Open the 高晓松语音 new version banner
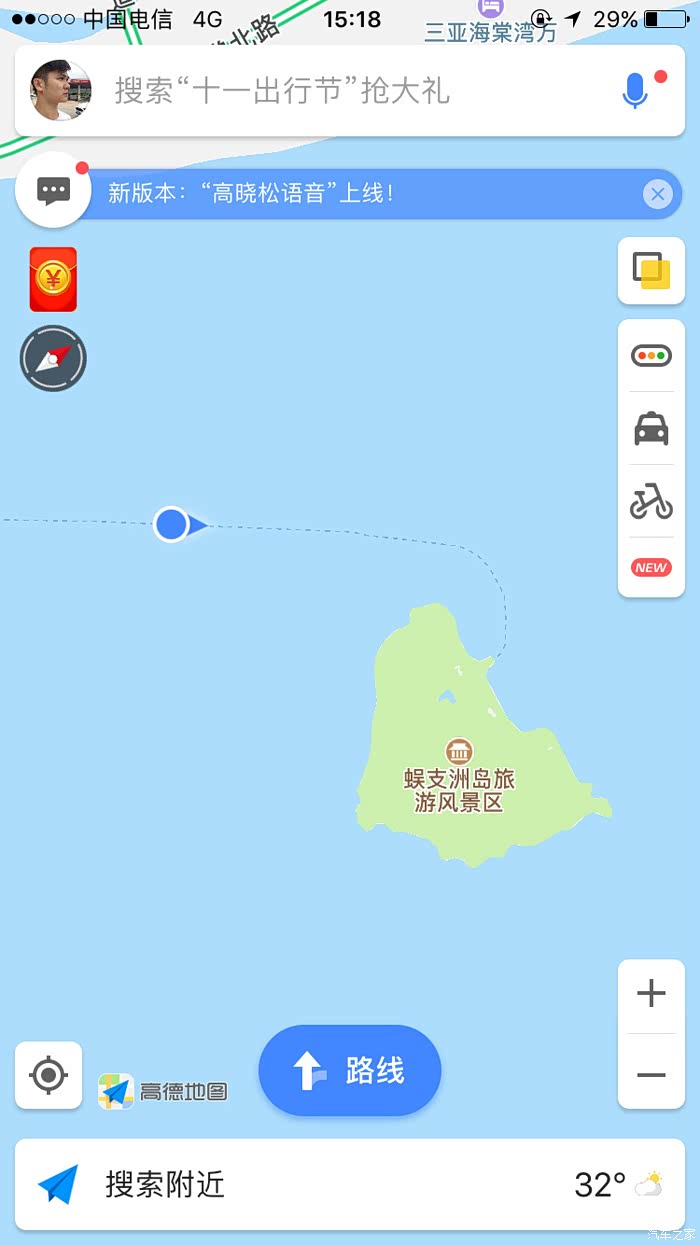 click(360, 193)
